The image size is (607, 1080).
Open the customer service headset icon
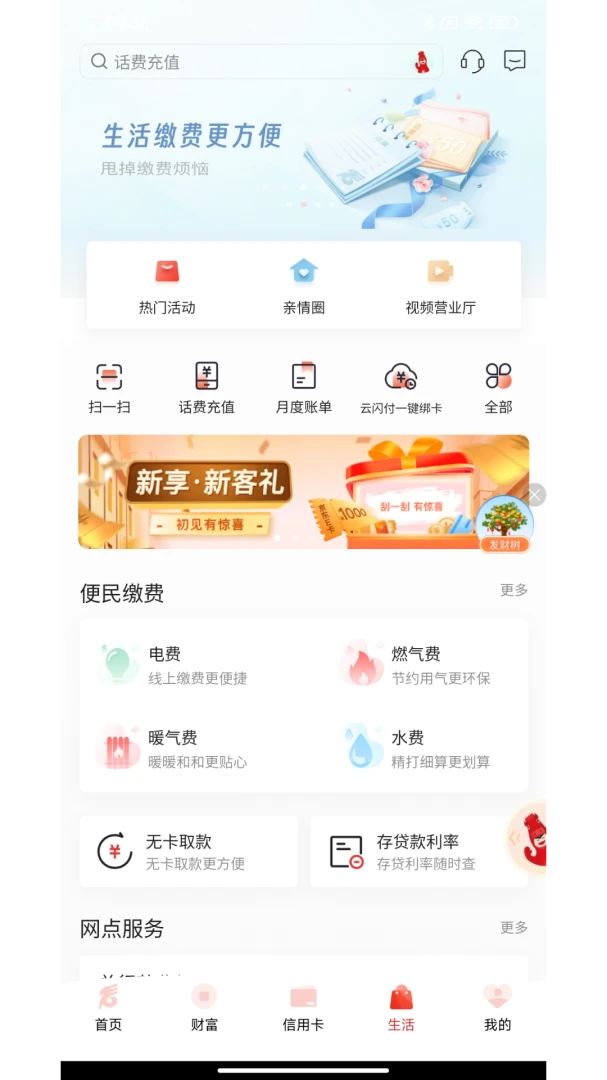(472, 62)
